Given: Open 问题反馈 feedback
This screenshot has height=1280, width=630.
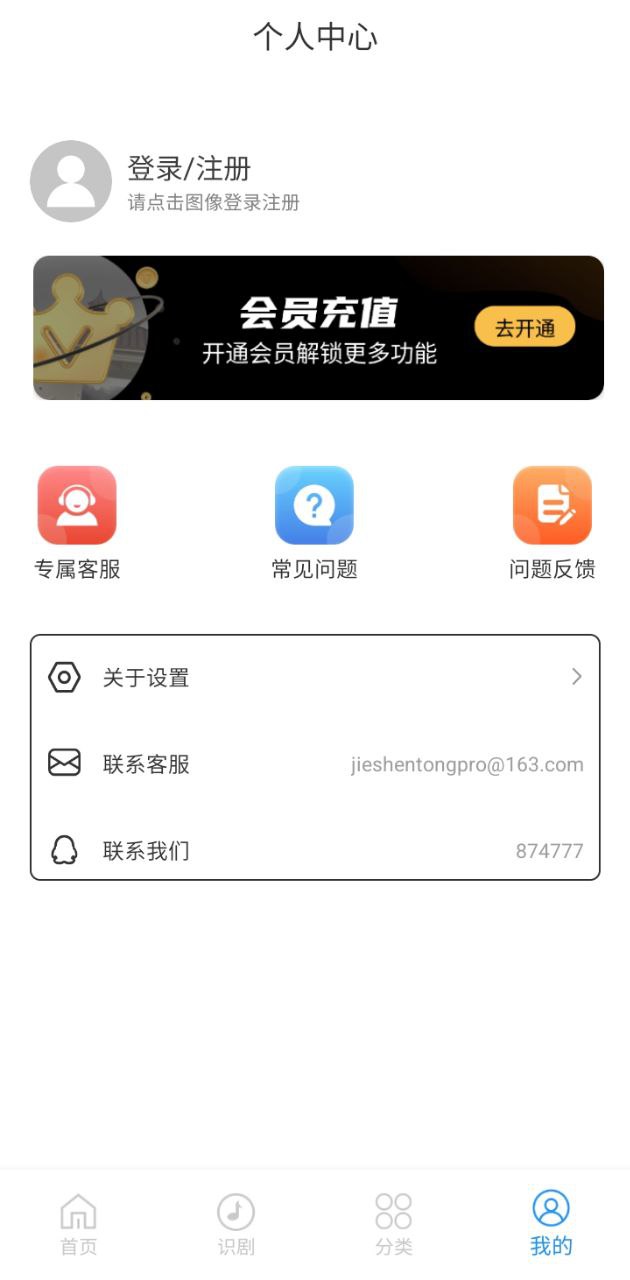Looking at the screenshot, I should (x=552, y=524).
